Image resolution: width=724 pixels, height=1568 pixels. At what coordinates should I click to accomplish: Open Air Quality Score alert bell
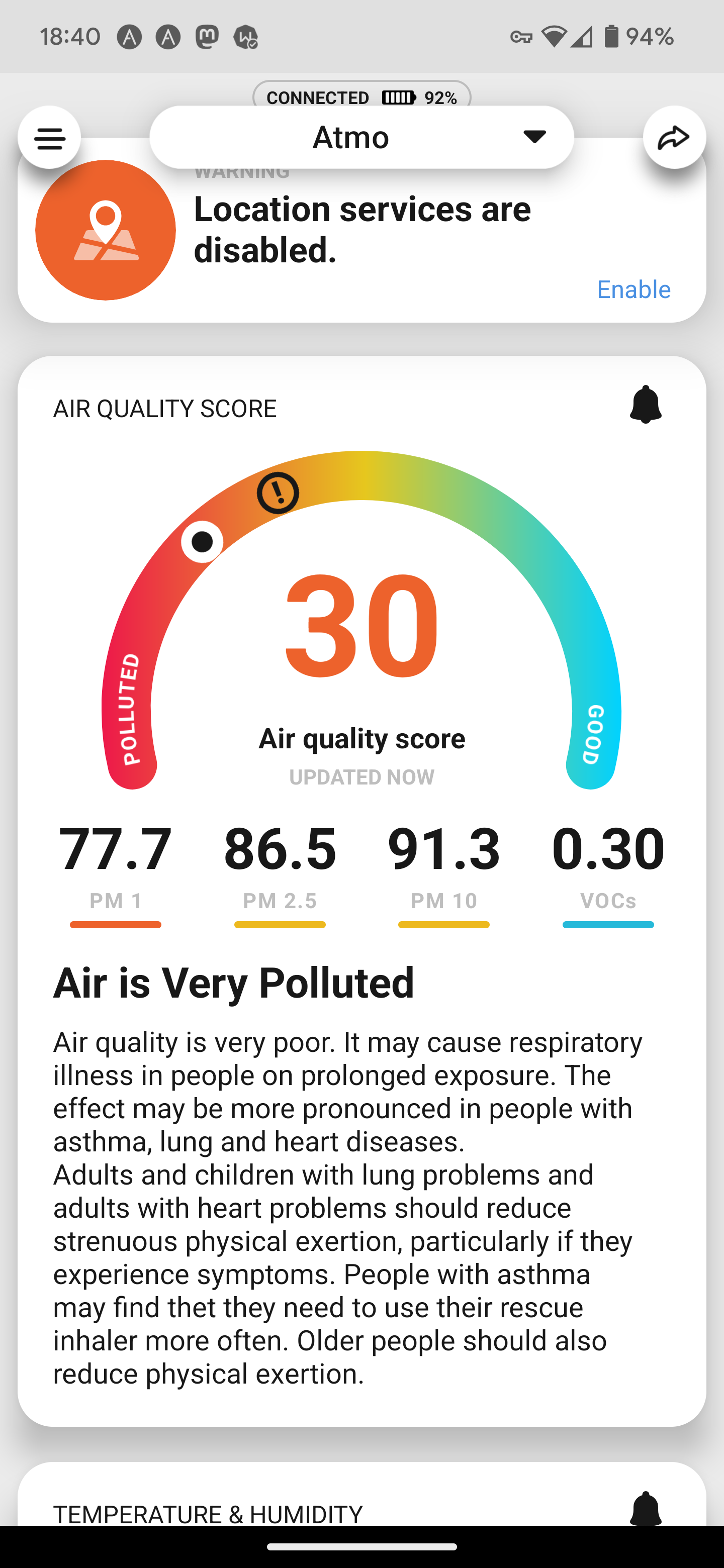[x=646, y=404]
